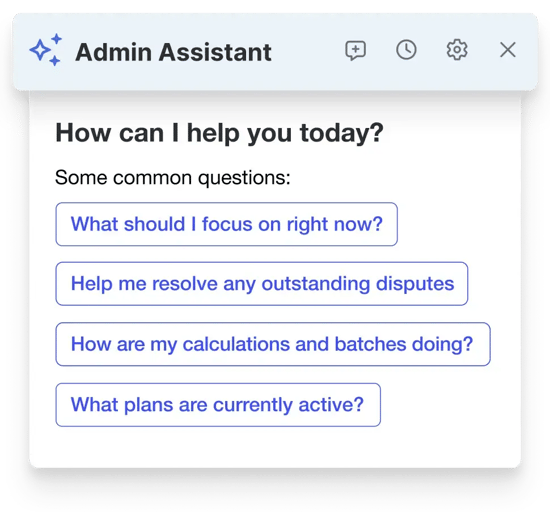This screenshot has width=550, height=512.
Task: Open the chat history clock icon
Action: pyautogui.click(x=406, y=50)
